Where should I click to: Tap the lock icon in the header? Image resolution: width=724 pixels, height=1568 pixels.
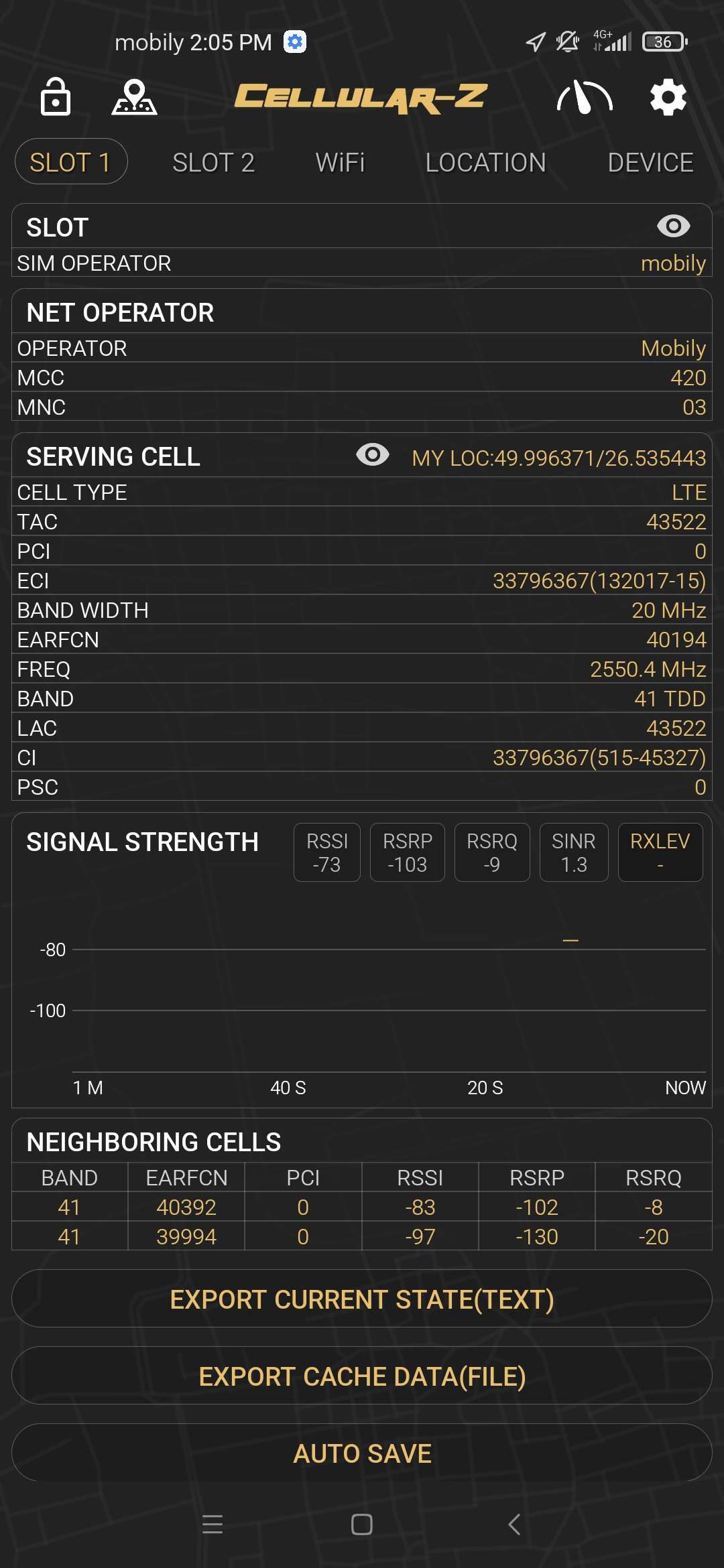[x=55, y=97]
